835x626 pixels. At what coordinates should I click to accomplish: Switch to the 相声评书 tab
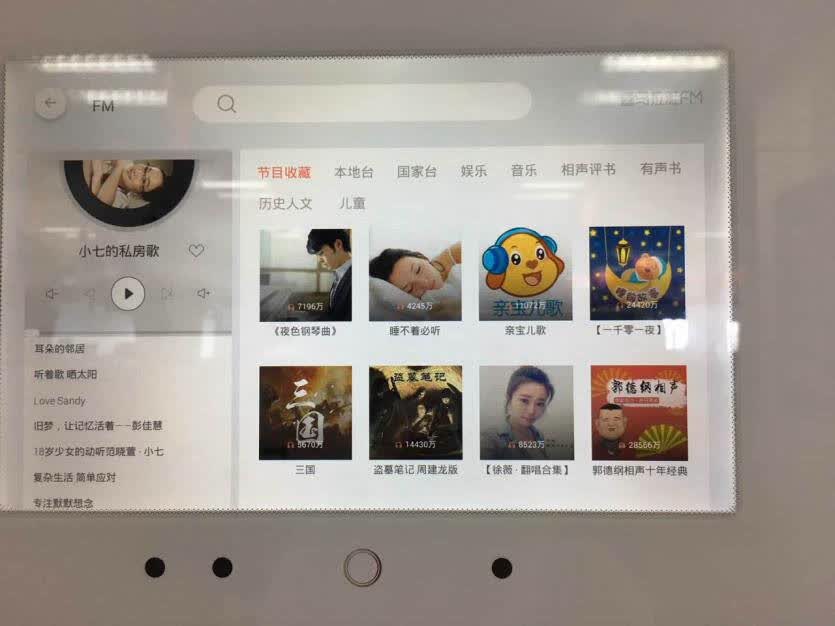tap(588, 170)
